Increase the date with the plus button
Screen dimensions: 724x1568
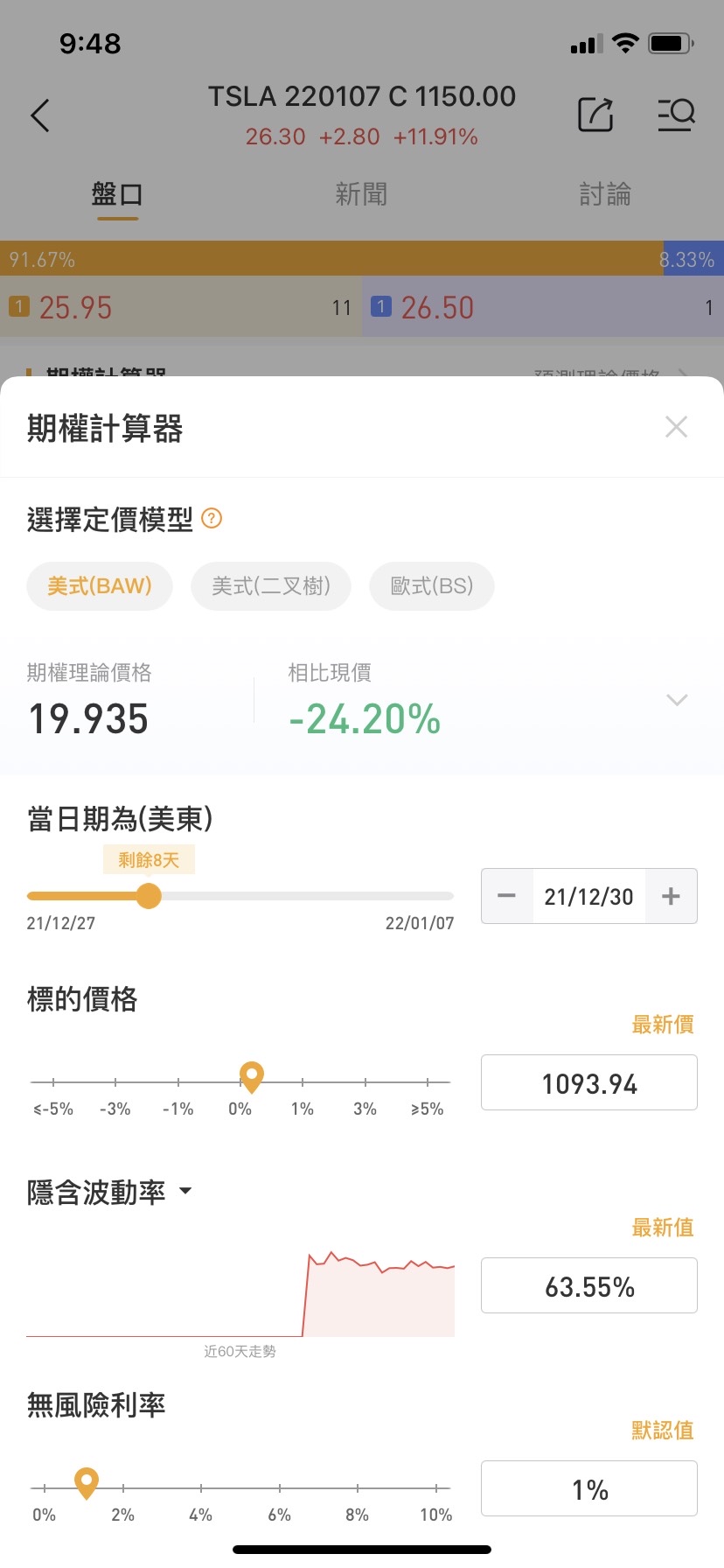671,896
